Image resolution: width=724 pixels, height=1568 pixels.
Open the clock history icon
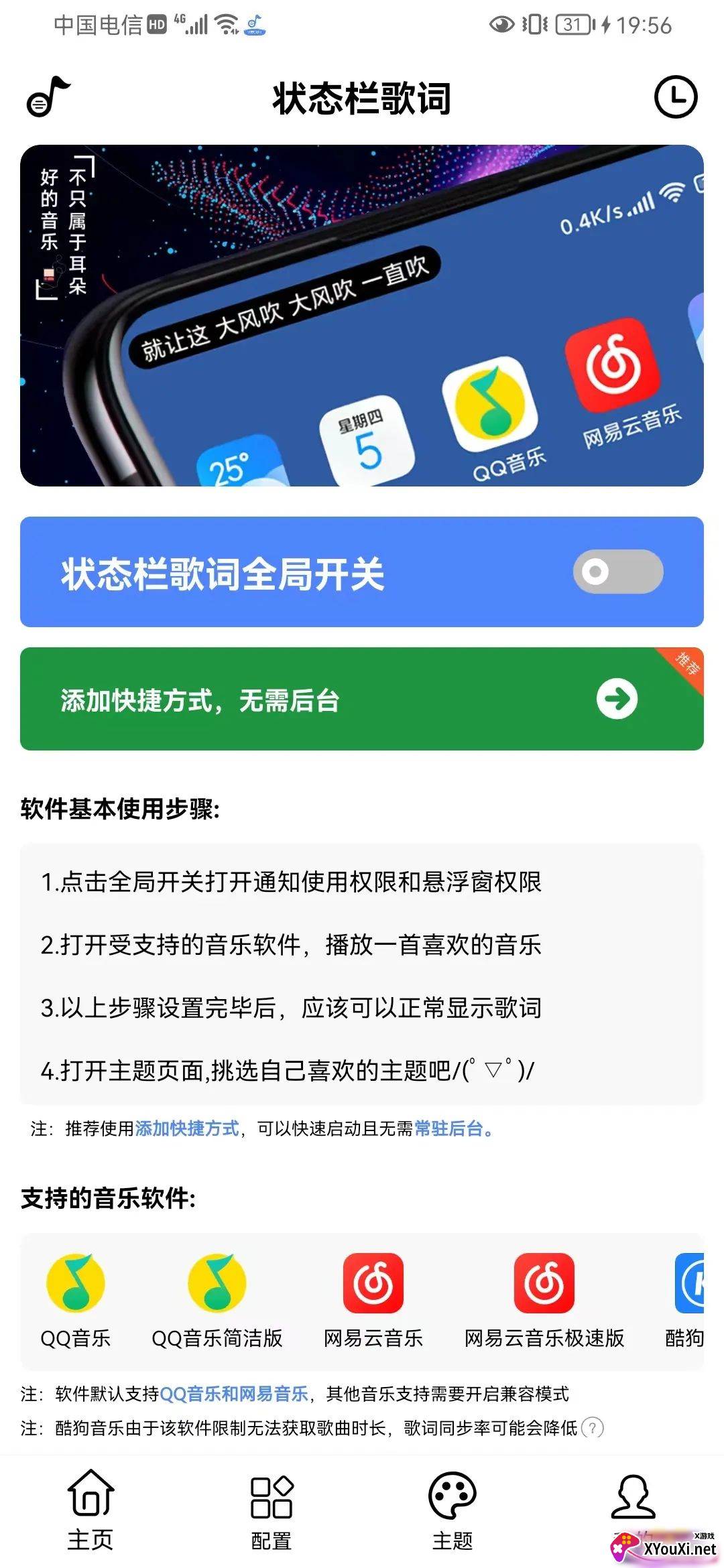pyautogui.click(x=675, y=97)
